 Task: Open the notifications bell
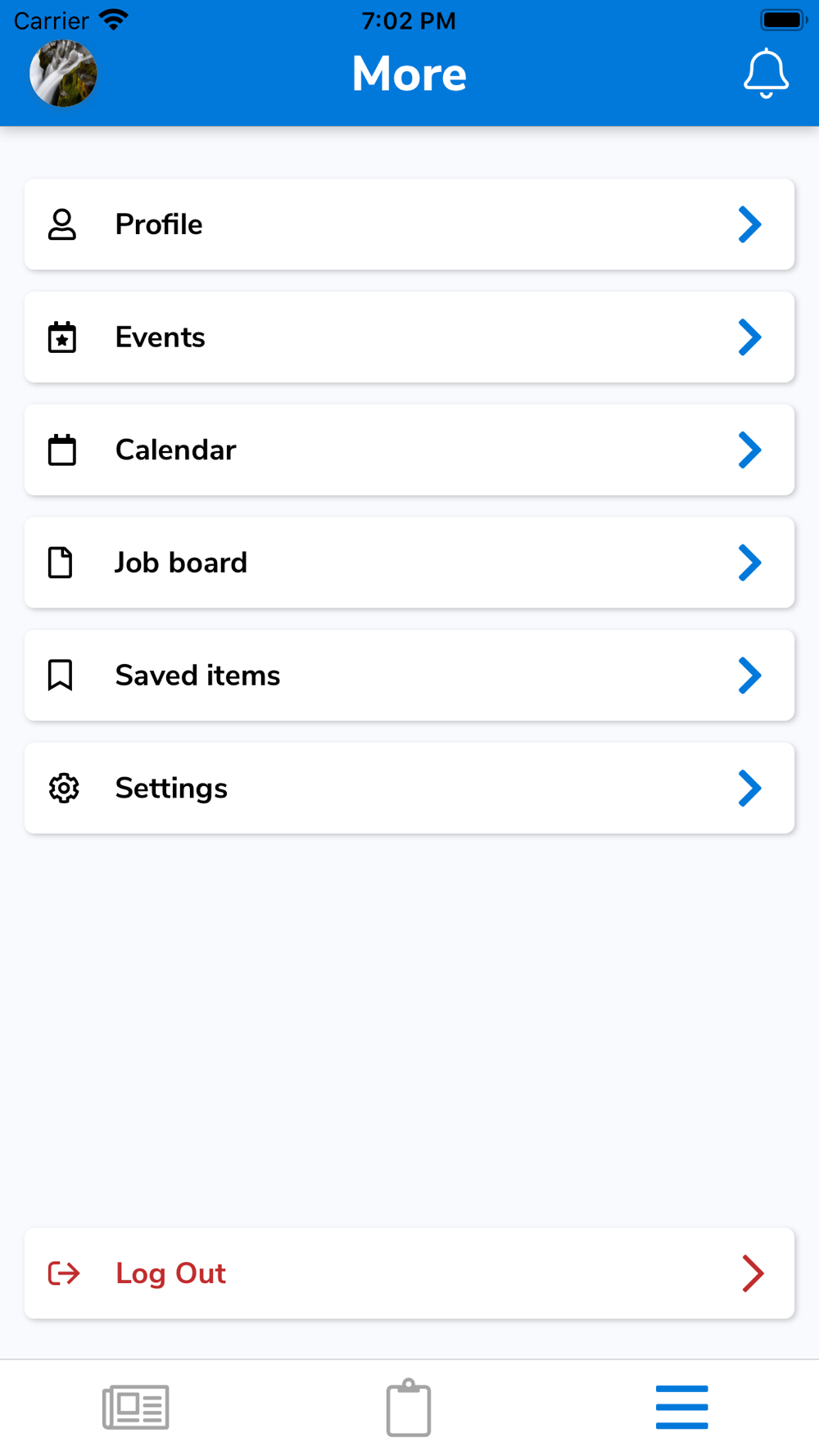(766, 74)
